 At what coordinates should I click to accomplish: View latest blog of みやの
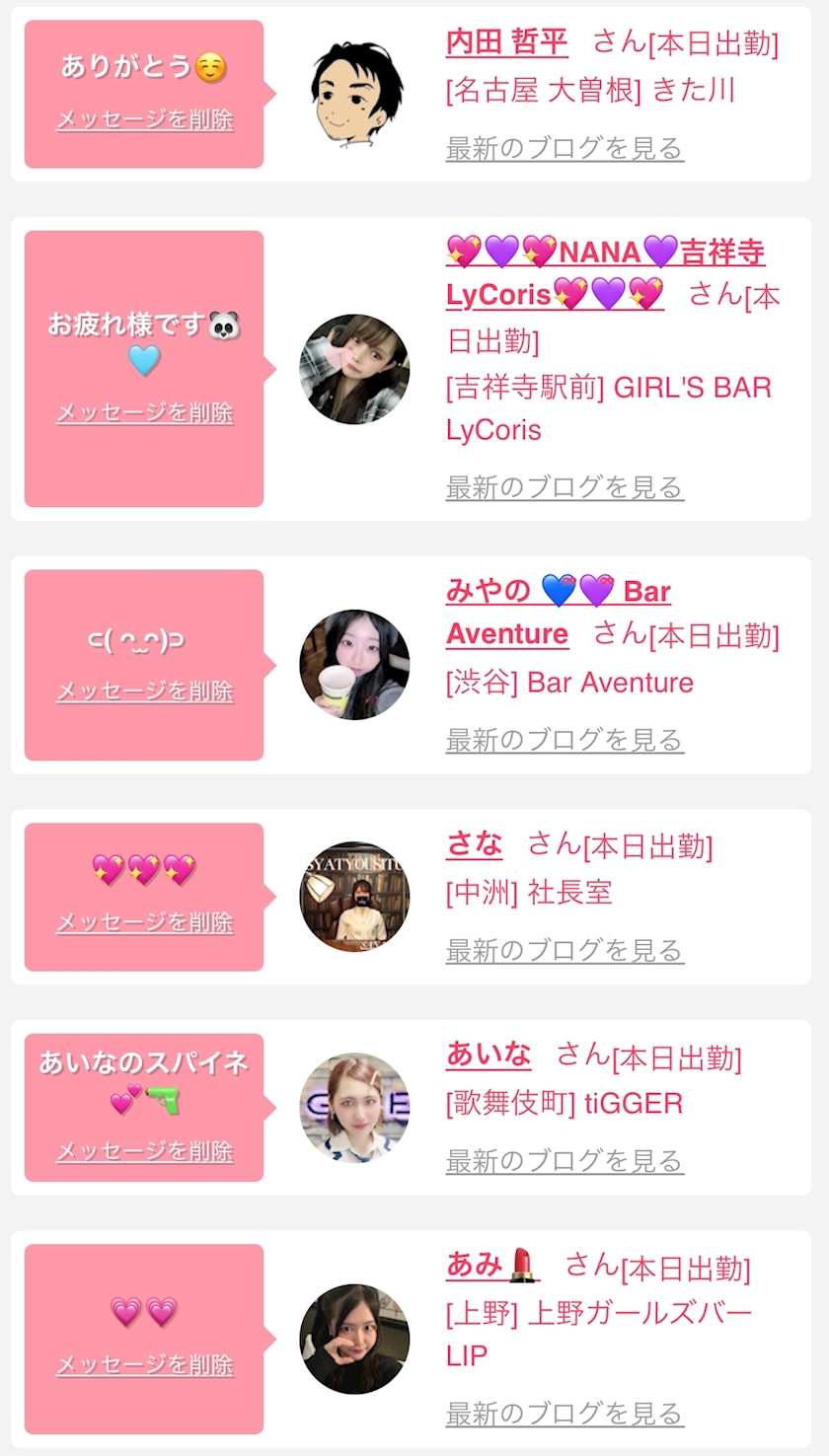pos(565,740)
